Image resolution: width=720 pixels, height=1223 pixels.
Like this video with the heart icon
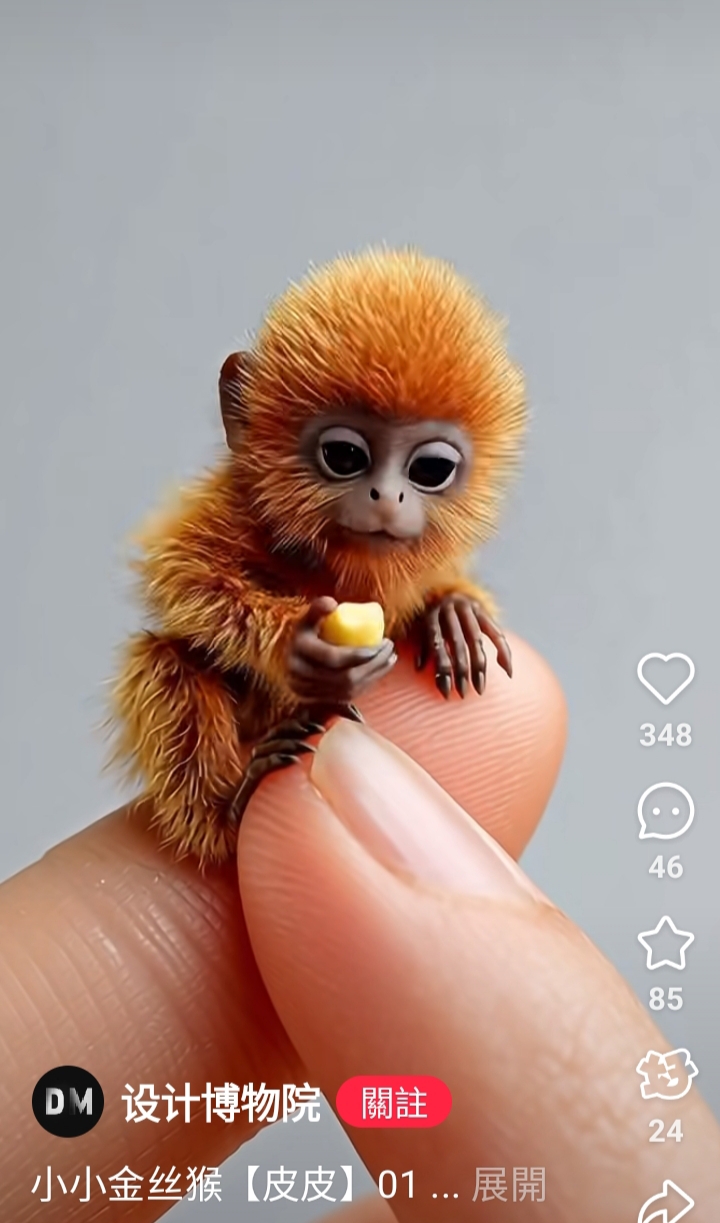pos(666,678)
